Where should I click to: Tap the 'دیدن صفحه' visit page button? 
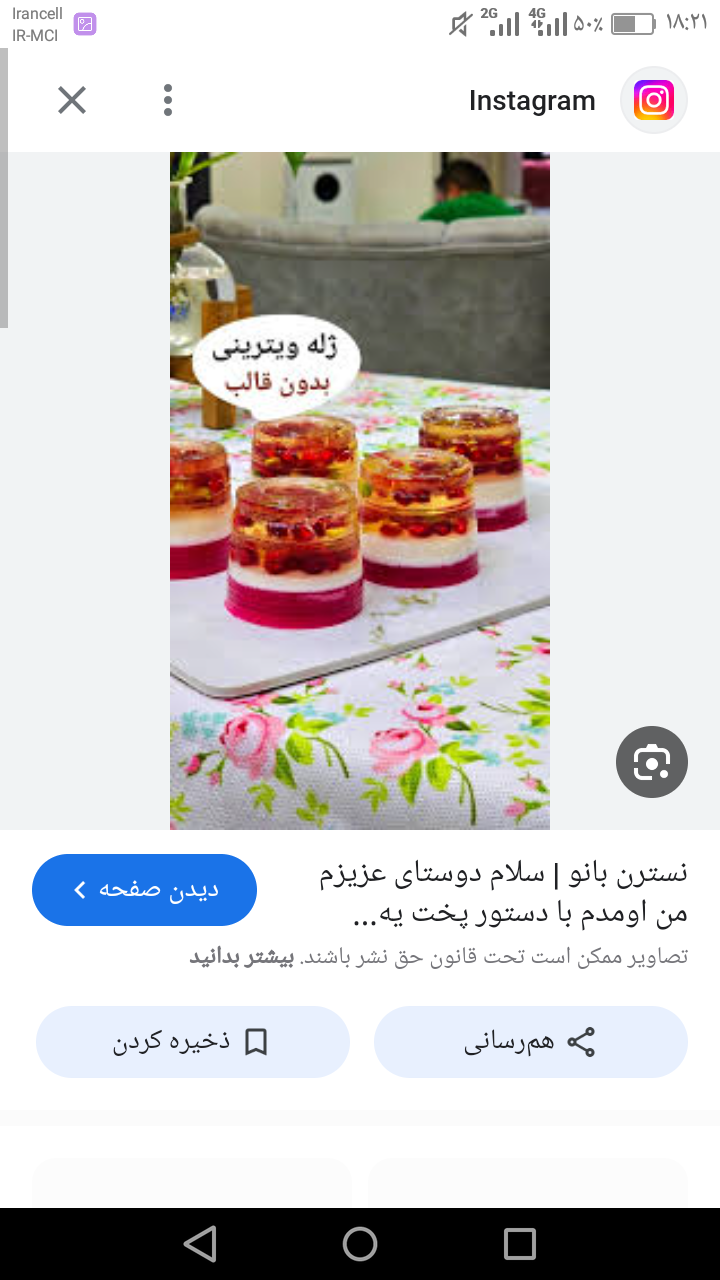coord(144,890)
